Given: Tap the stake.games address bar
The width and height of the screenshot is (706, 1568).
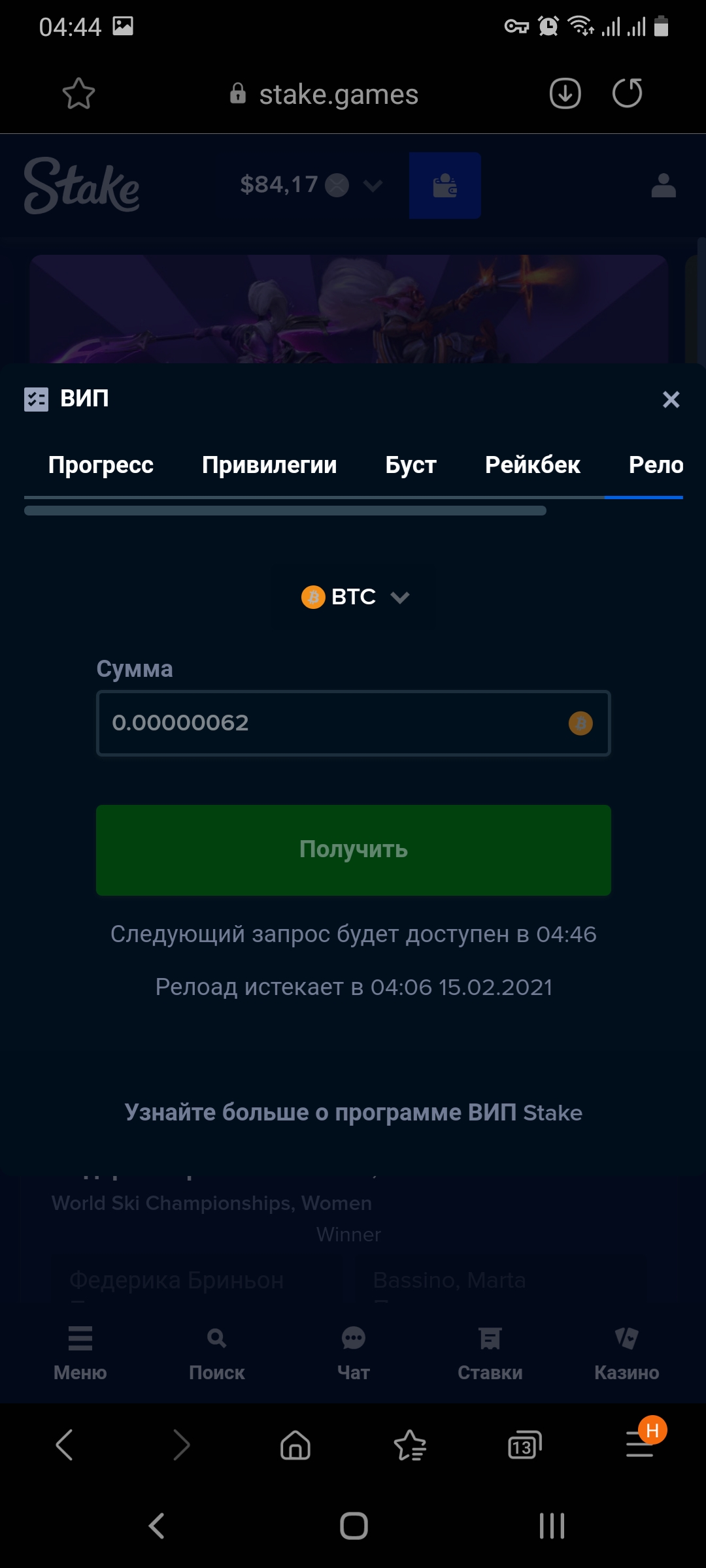Looking at the screenshot, I should (x=338, y=95).
